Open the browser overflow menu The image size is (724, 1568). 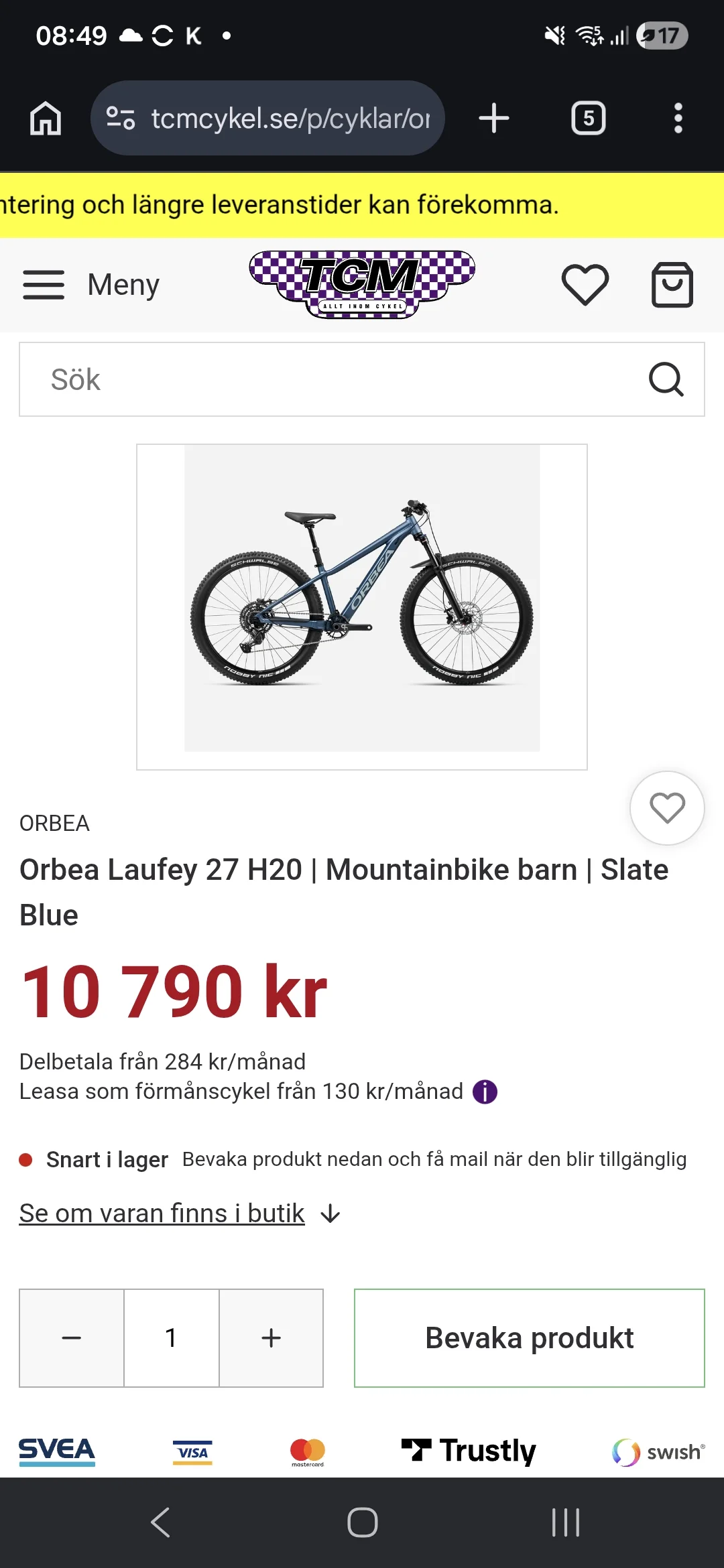click(678, 118)
